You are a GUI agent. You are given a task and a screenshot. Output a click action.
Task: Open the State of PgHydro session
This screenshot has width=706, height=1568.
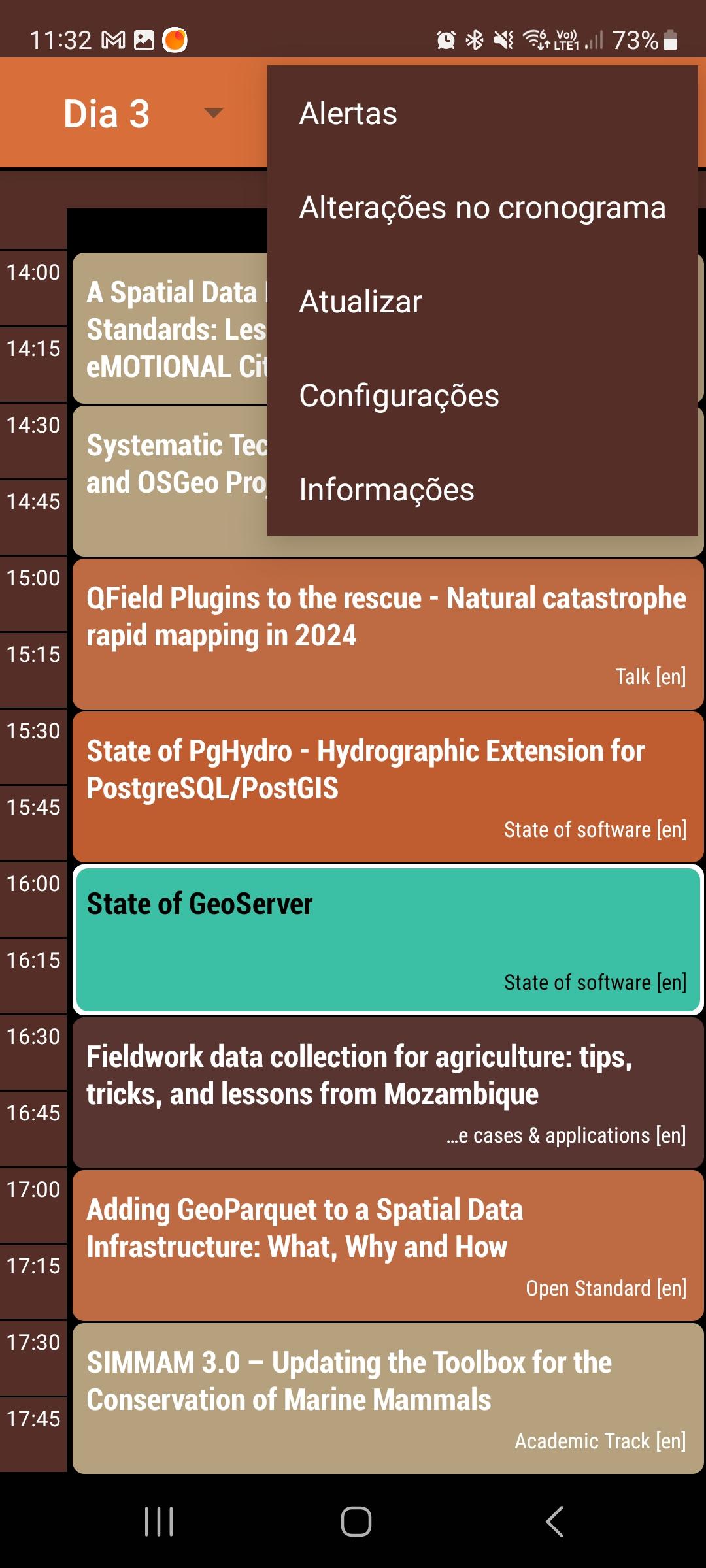[x=388, y=787]
